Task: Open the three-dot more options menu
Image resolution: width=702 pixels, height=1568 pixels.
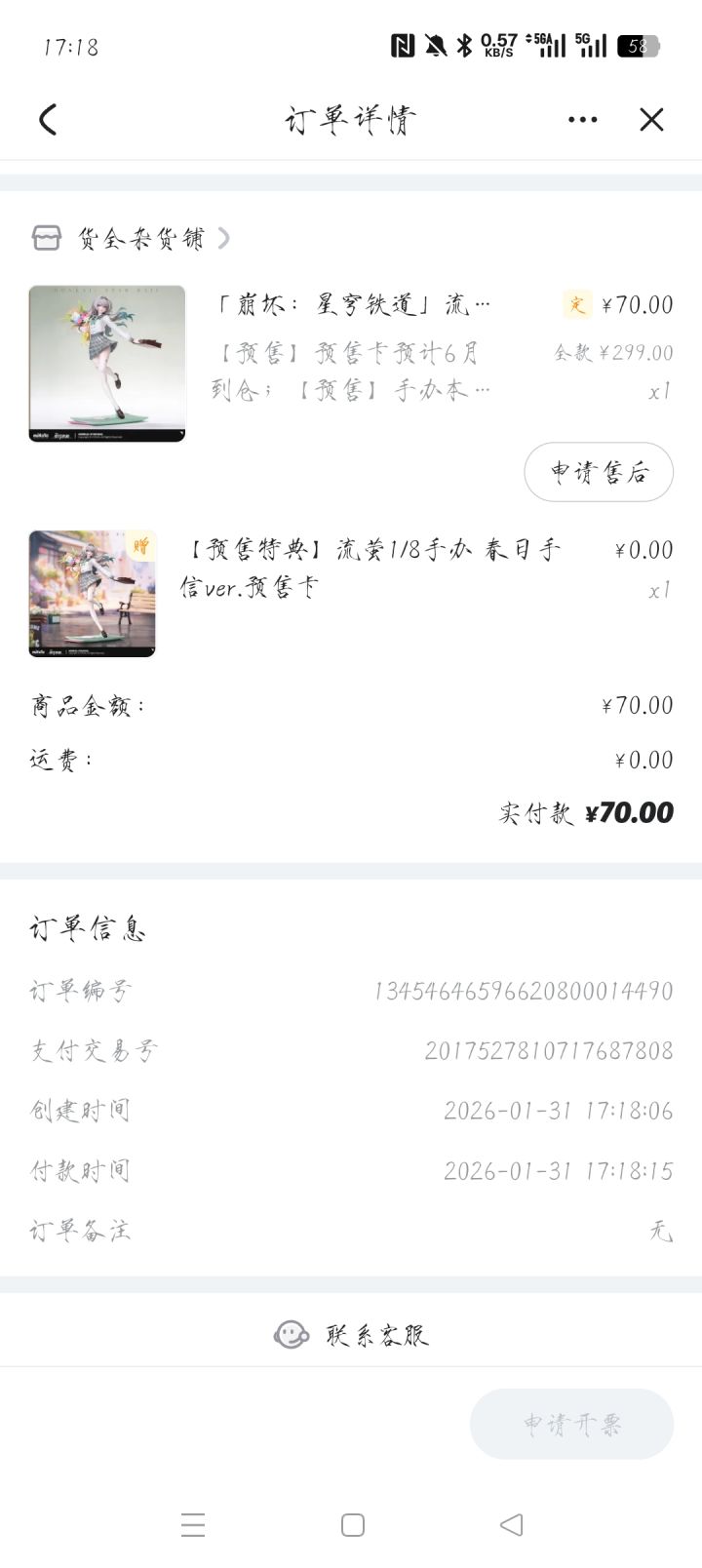Action: tap(582, 120)
